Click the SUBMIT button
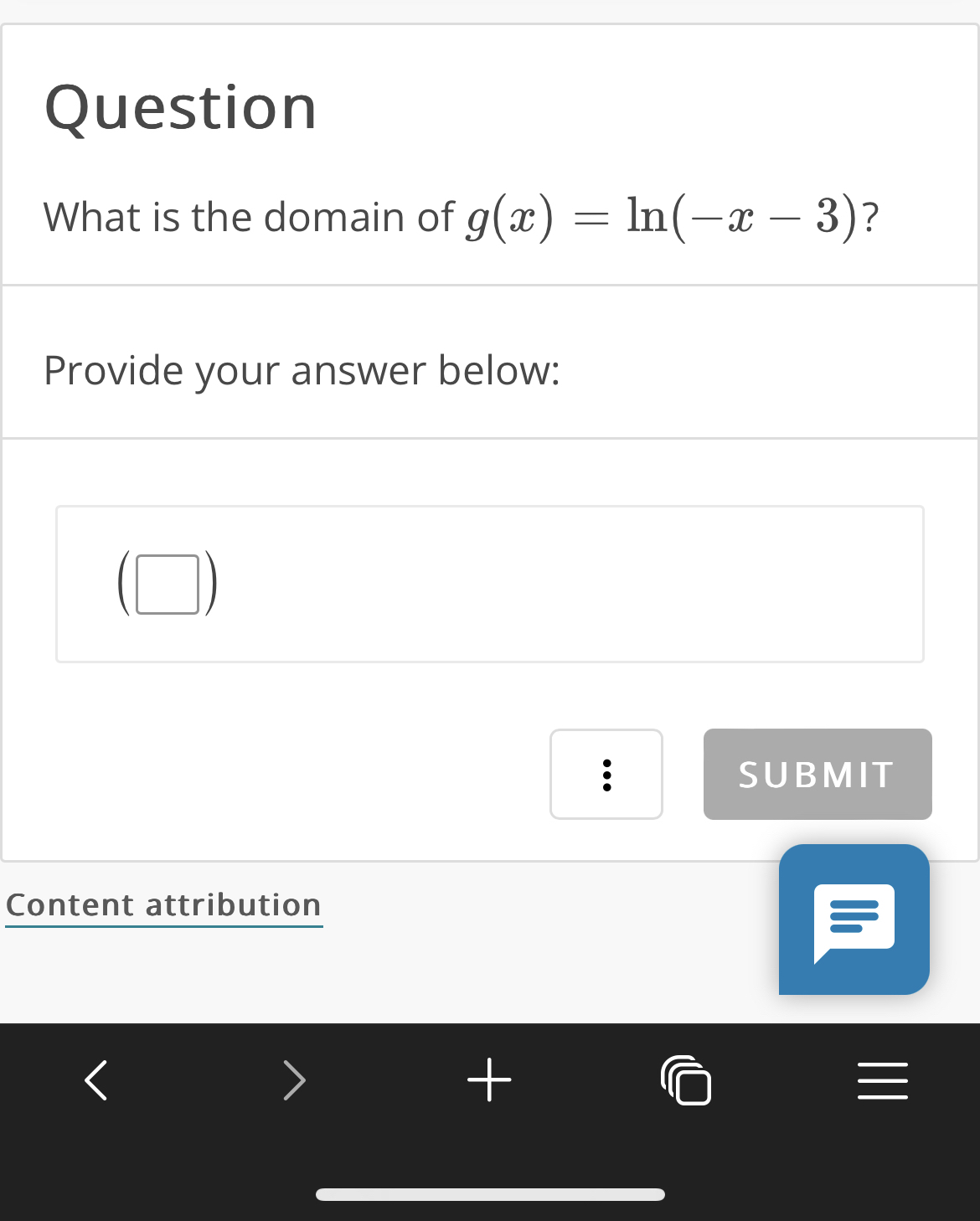 click(817, 774)
